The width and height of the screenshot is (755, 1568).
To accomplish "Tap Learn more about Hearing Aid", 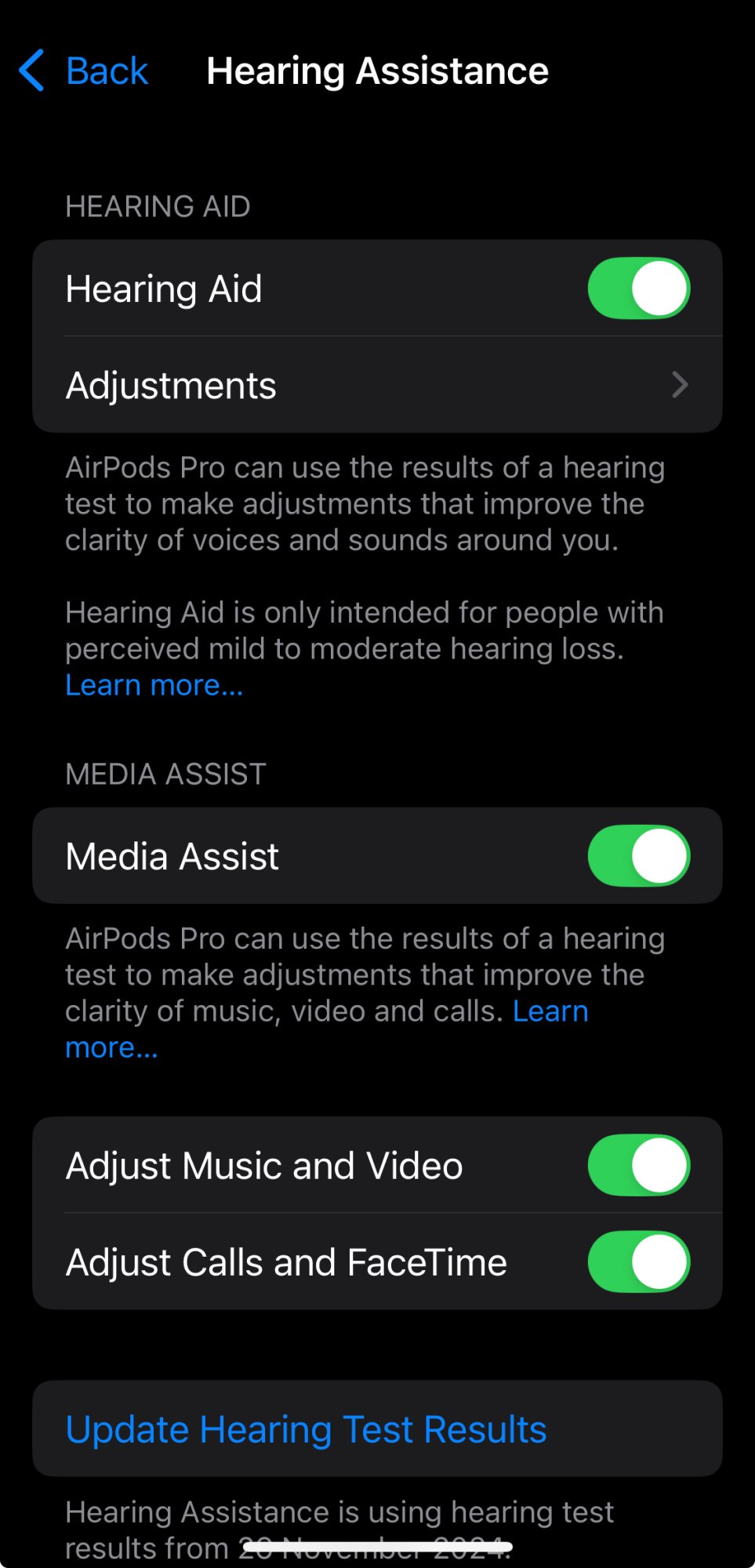I will [x=154, y=685].
